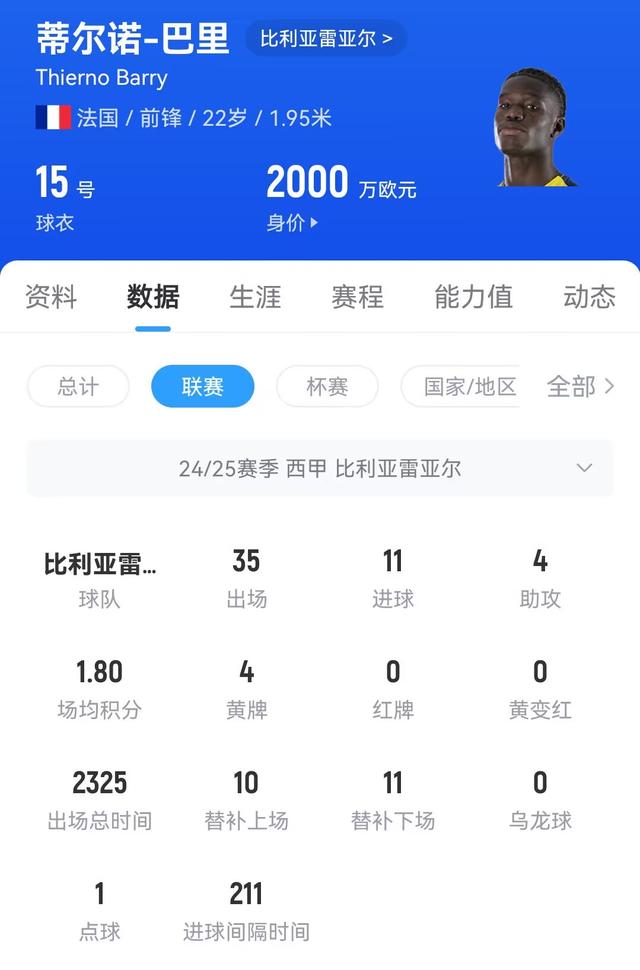Switch to the 生涯 tab
The height and width of the screenshot is (970, 640).
[255, 297]
